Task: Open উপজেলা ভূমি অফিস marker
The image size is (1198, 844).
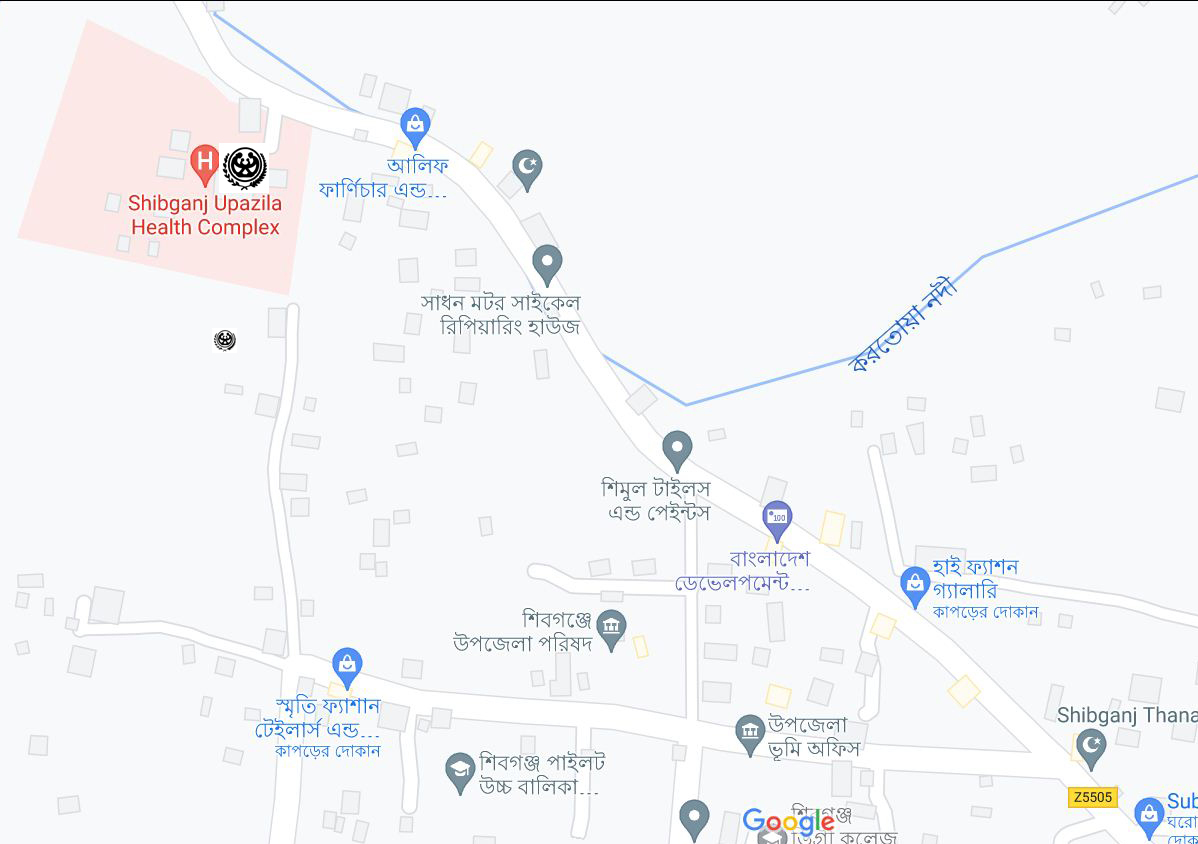Action: [x=750, y=734]
